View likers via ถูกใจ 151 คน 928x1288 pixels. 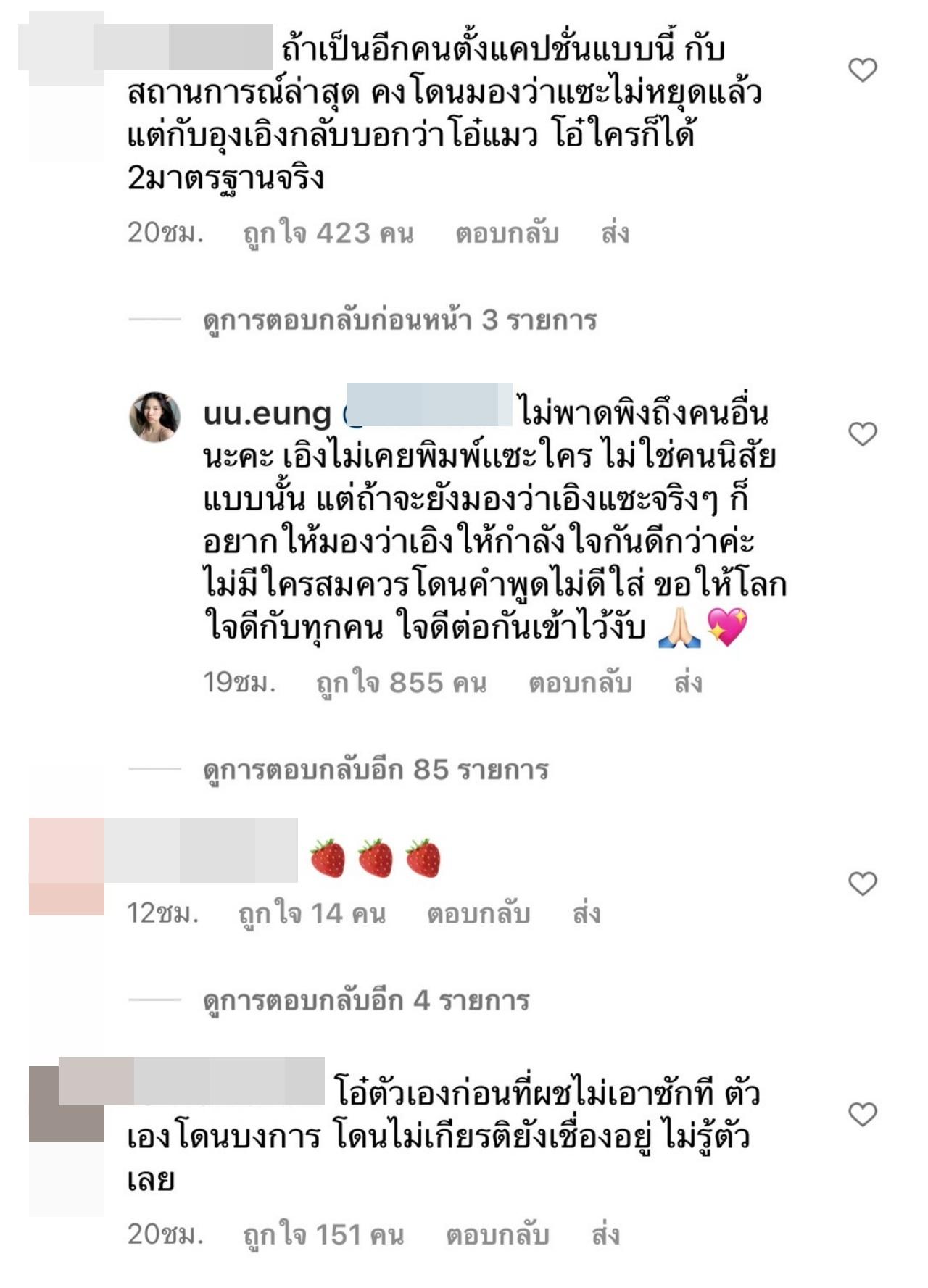[323, 1234]
